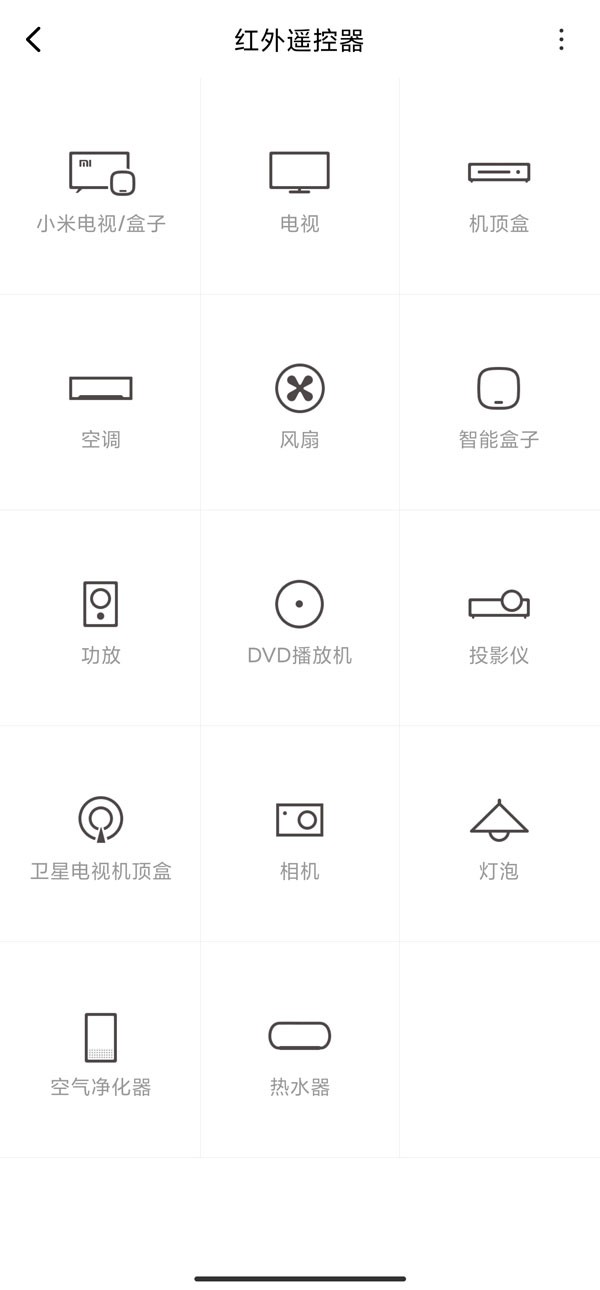Choose the 风扇 device
The width and height of the screenshot is (600, 1290).
click(x=299, y=405)
